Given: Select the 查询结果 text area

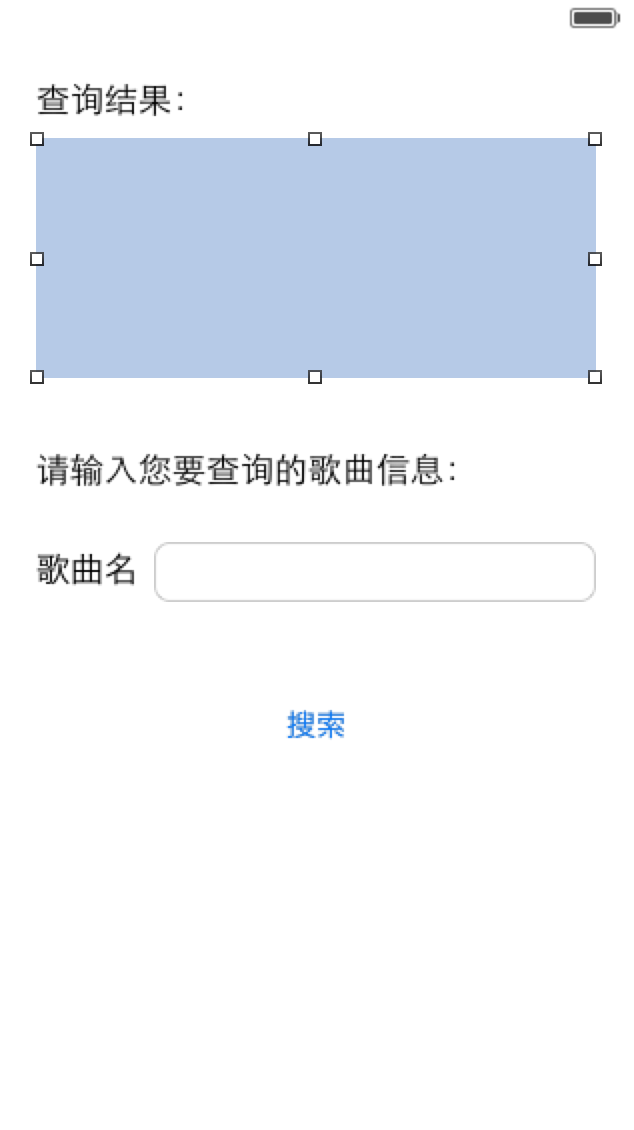Looking at the screenshot, I should (316, 258).
